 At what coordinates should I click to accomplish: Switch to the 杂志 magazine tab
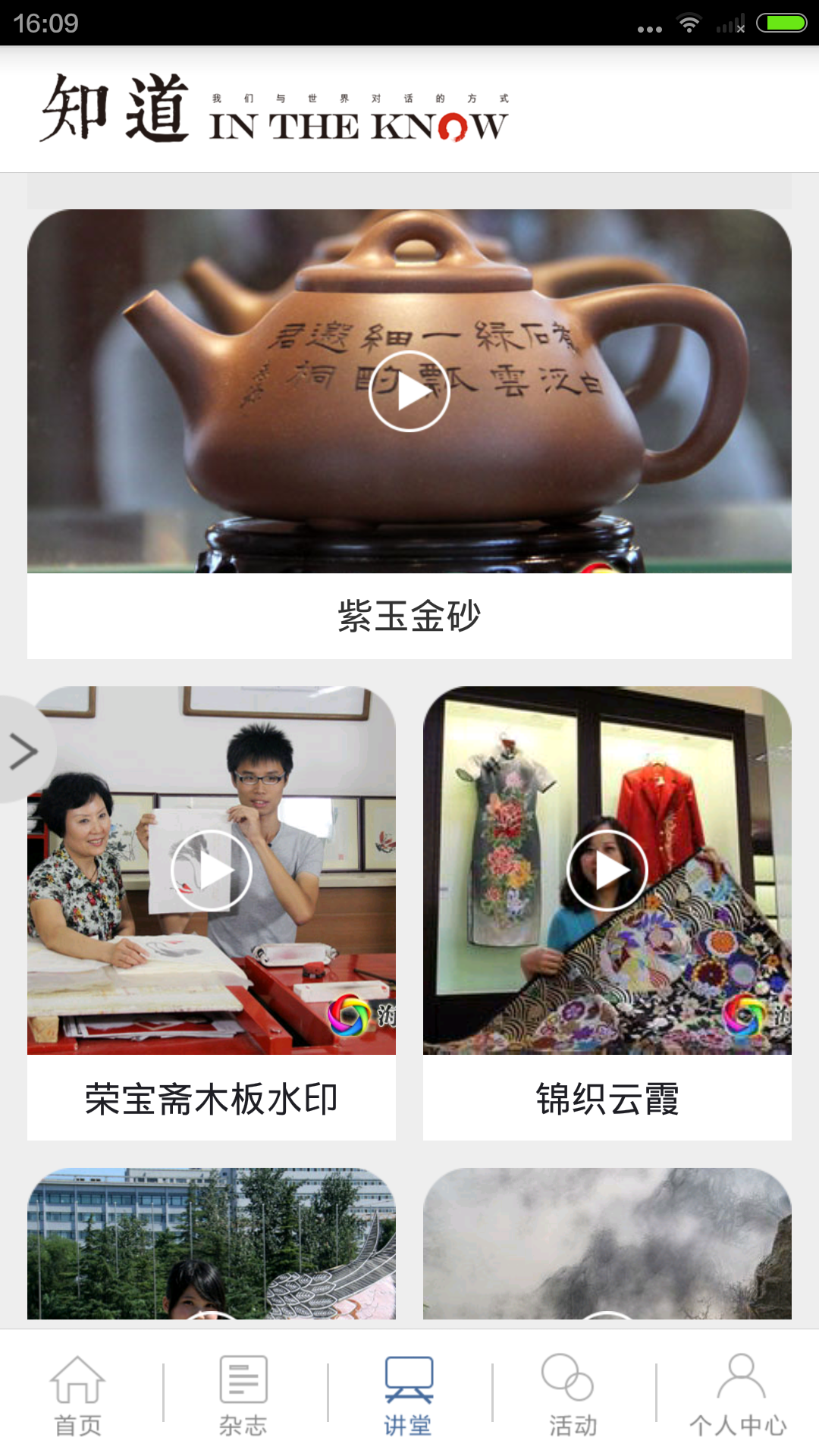point(243,1395)
